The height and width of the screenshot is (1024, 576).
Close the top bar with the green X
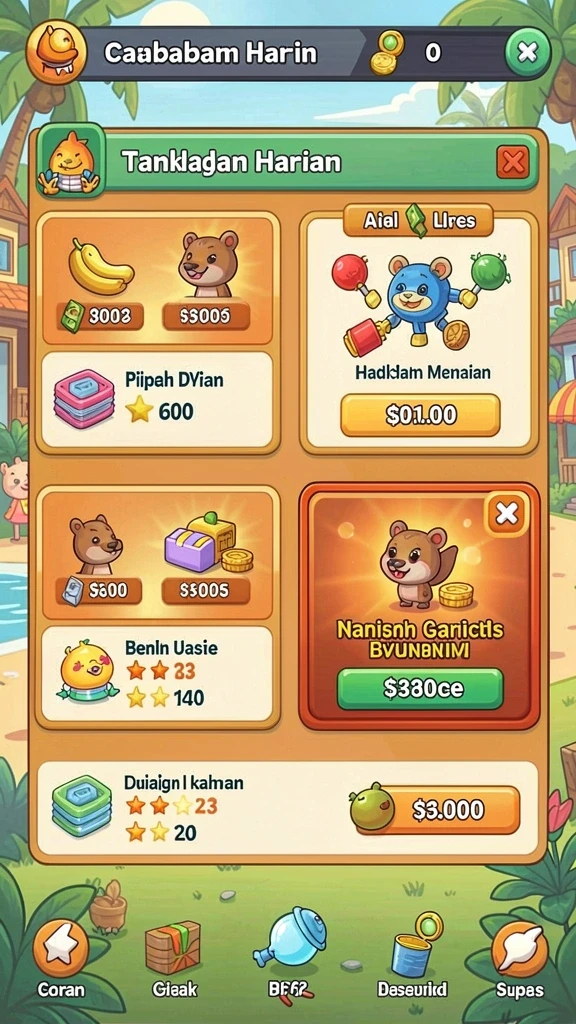[x=526, y=52]
